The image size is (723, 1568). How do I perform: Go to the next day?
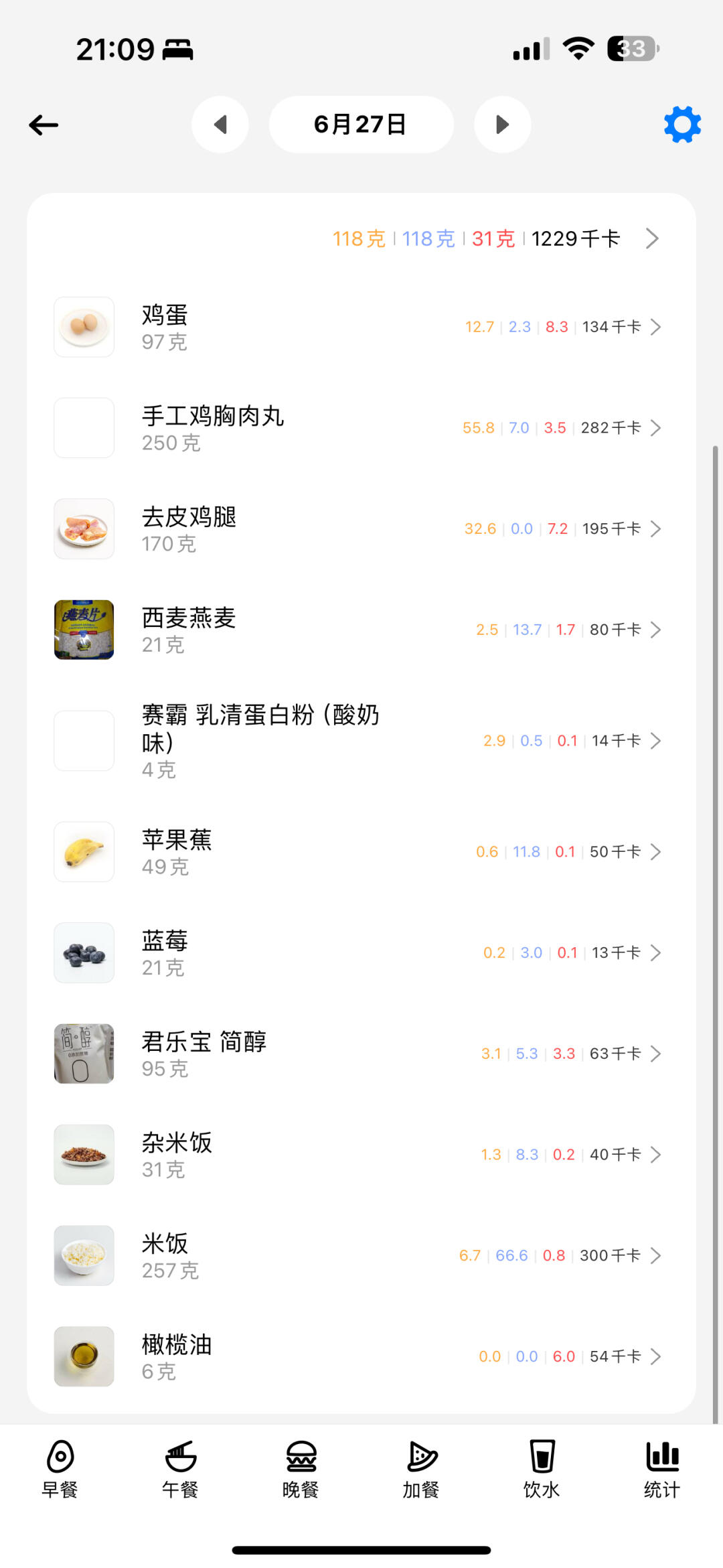tap(503, 125)
